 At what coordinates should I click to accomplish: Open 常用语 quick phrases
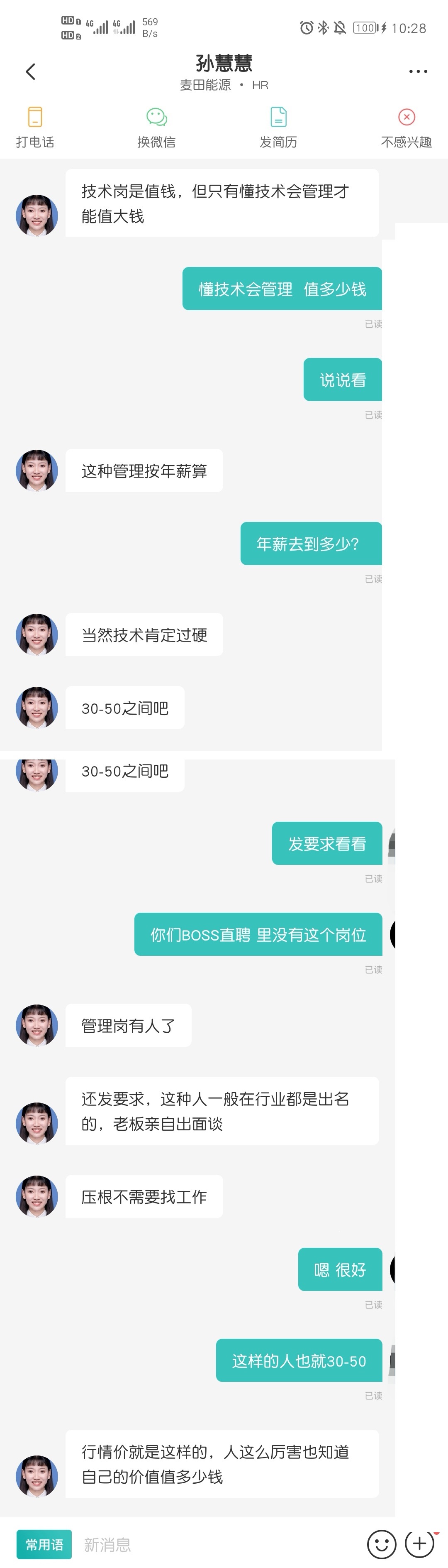44,1544
